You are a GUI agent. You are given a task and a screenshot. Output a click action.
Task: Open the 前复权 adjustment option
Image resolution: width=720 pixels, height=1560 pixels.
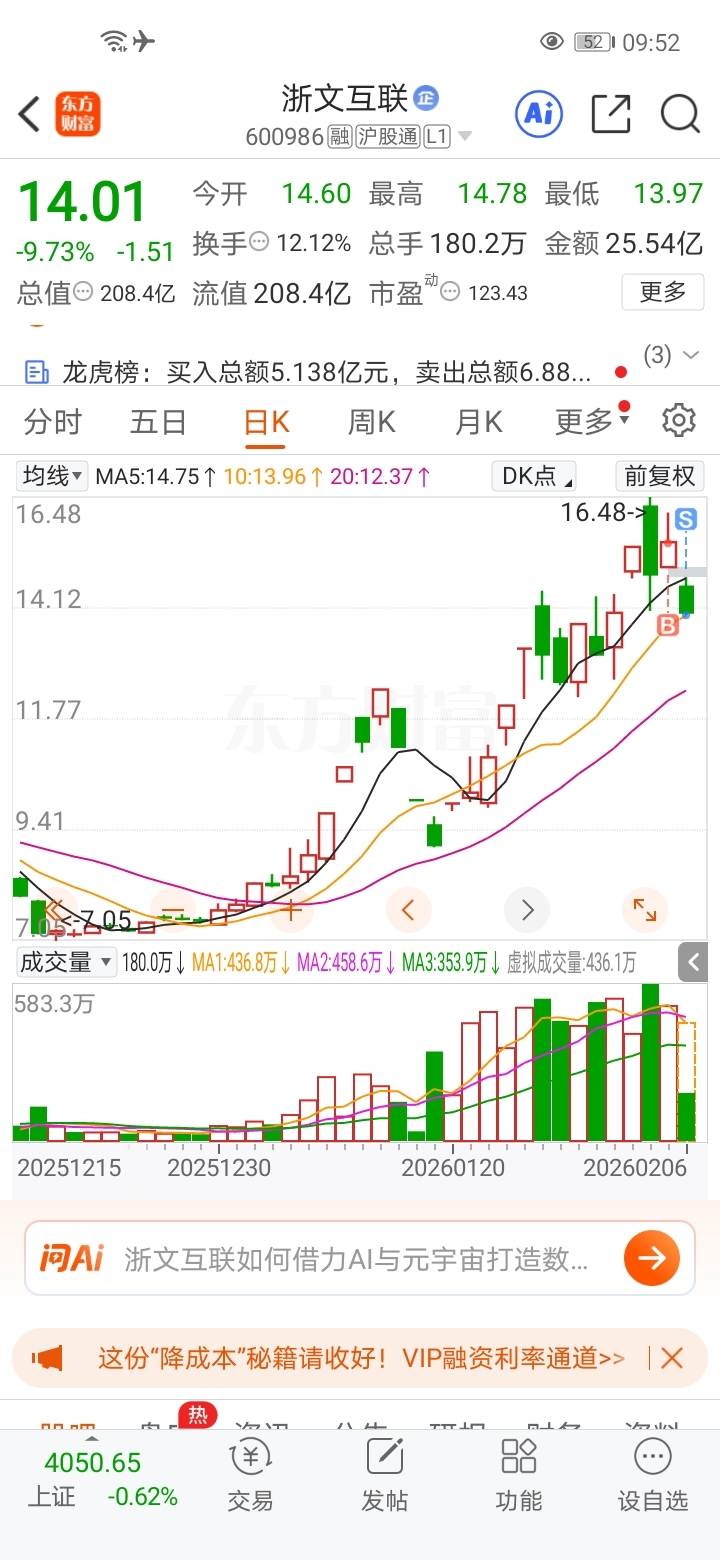[660, 476]
